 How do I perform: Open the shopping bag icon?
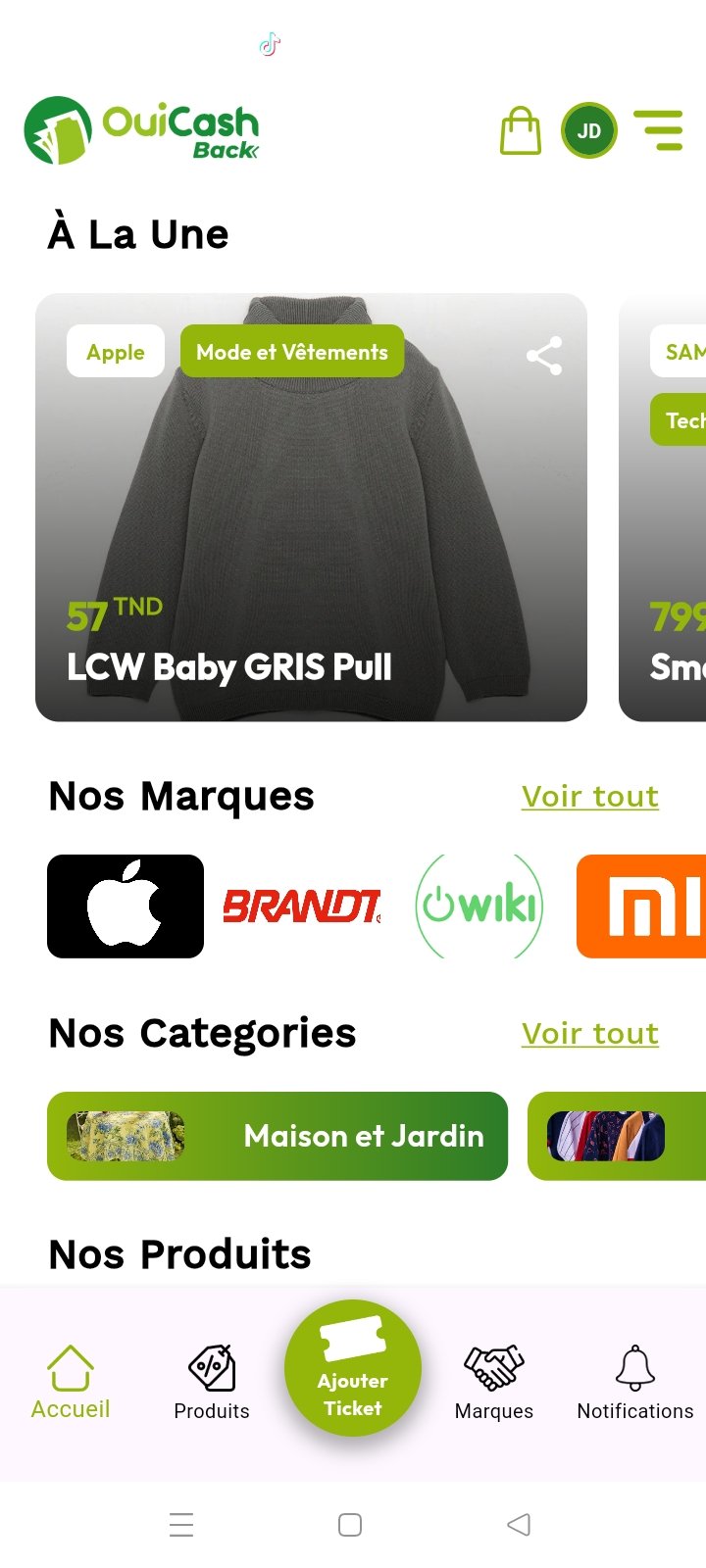[521, 130]
